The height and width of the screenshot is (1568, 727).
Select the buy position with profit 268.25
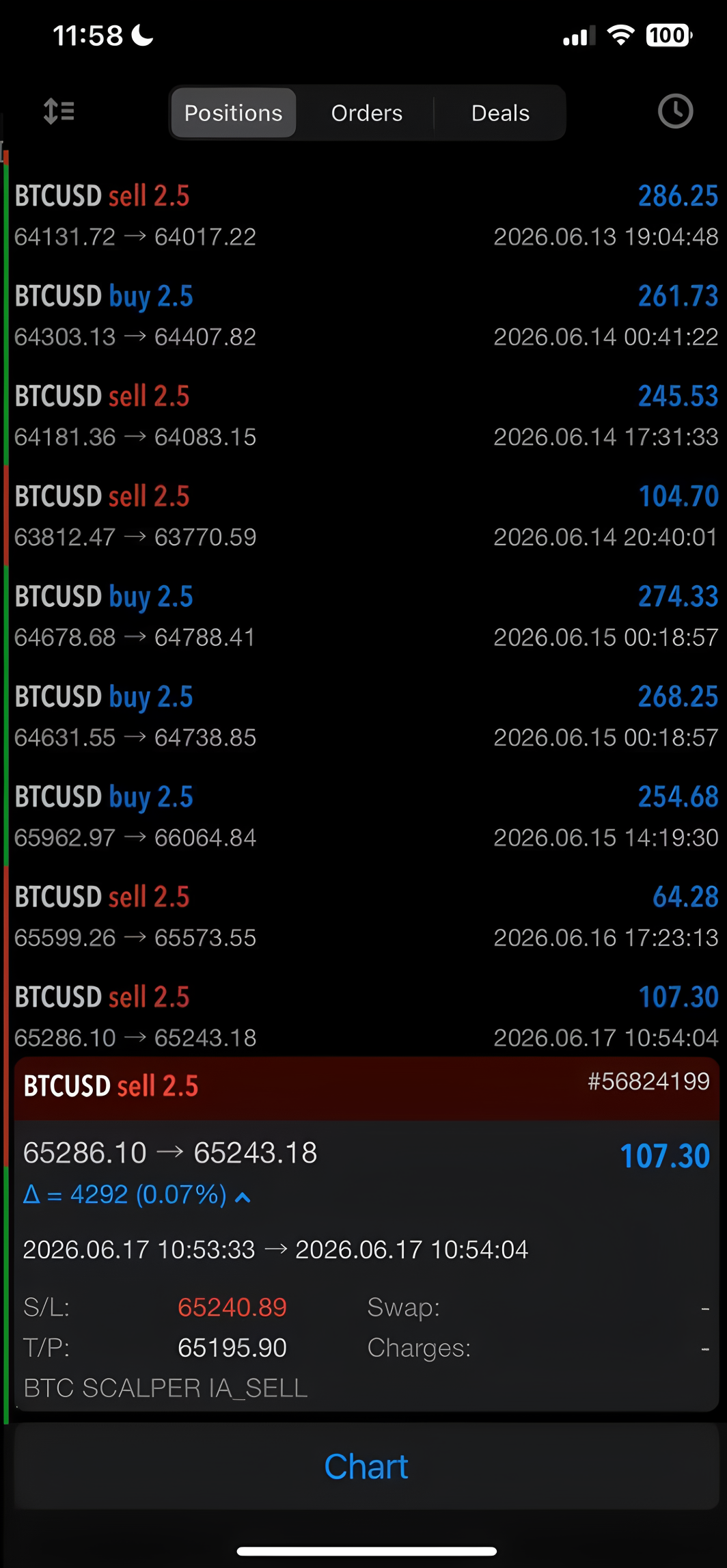coord(366,716)
